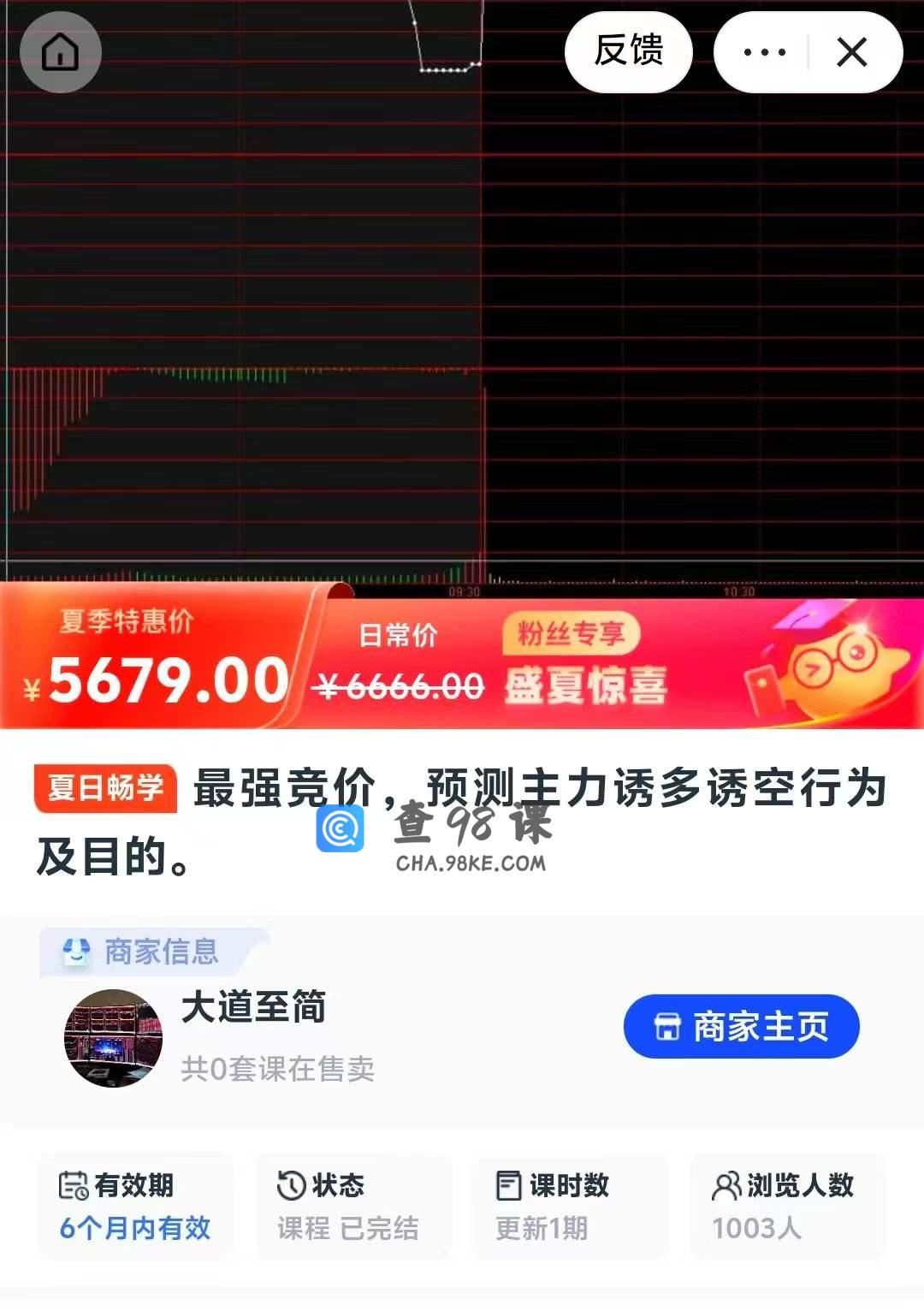The image size is (924, 1311).
Task: Close the mini program
Action: [x=852, y=52]
